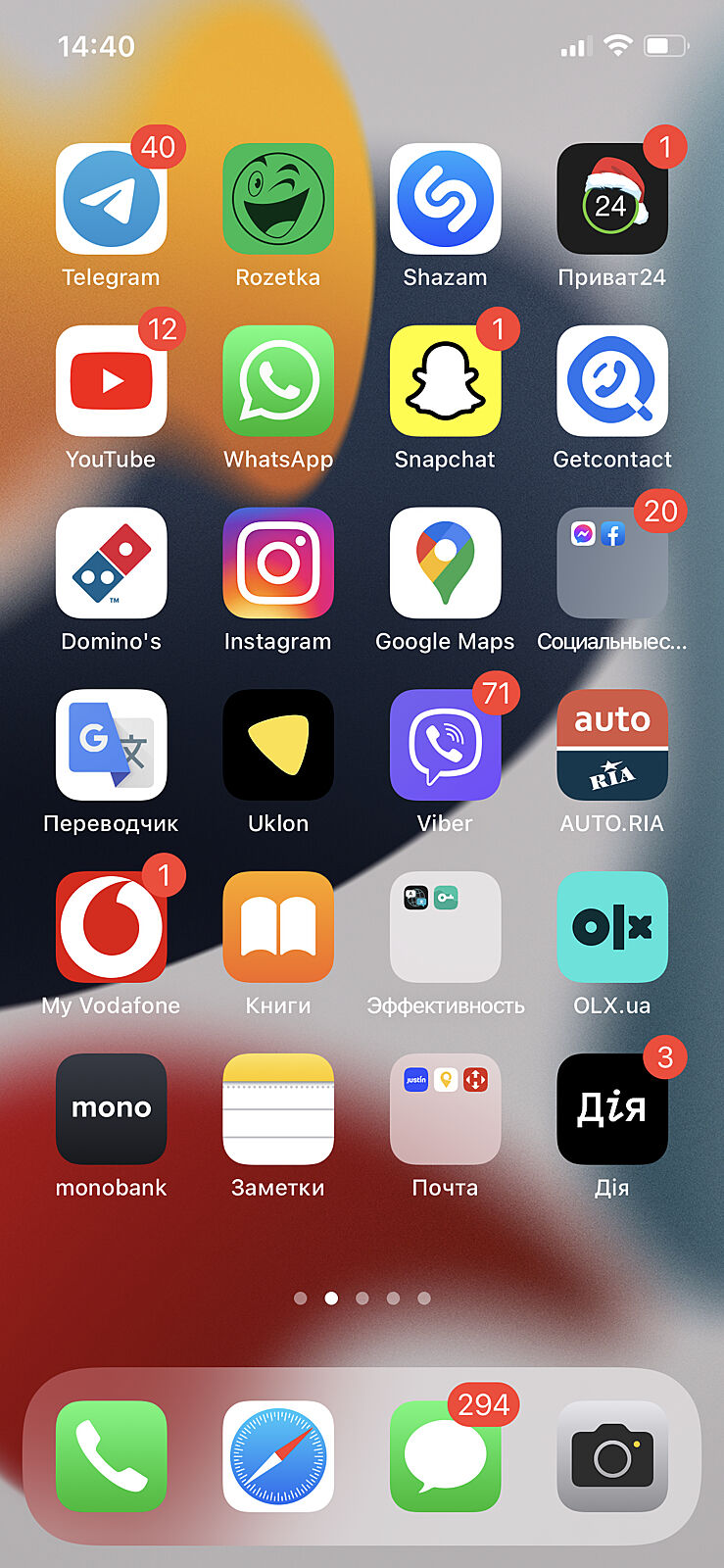The height and width of the screenshot is (1568, 724).
Task: Open the My Vodafone app
Action: (112, 927)
